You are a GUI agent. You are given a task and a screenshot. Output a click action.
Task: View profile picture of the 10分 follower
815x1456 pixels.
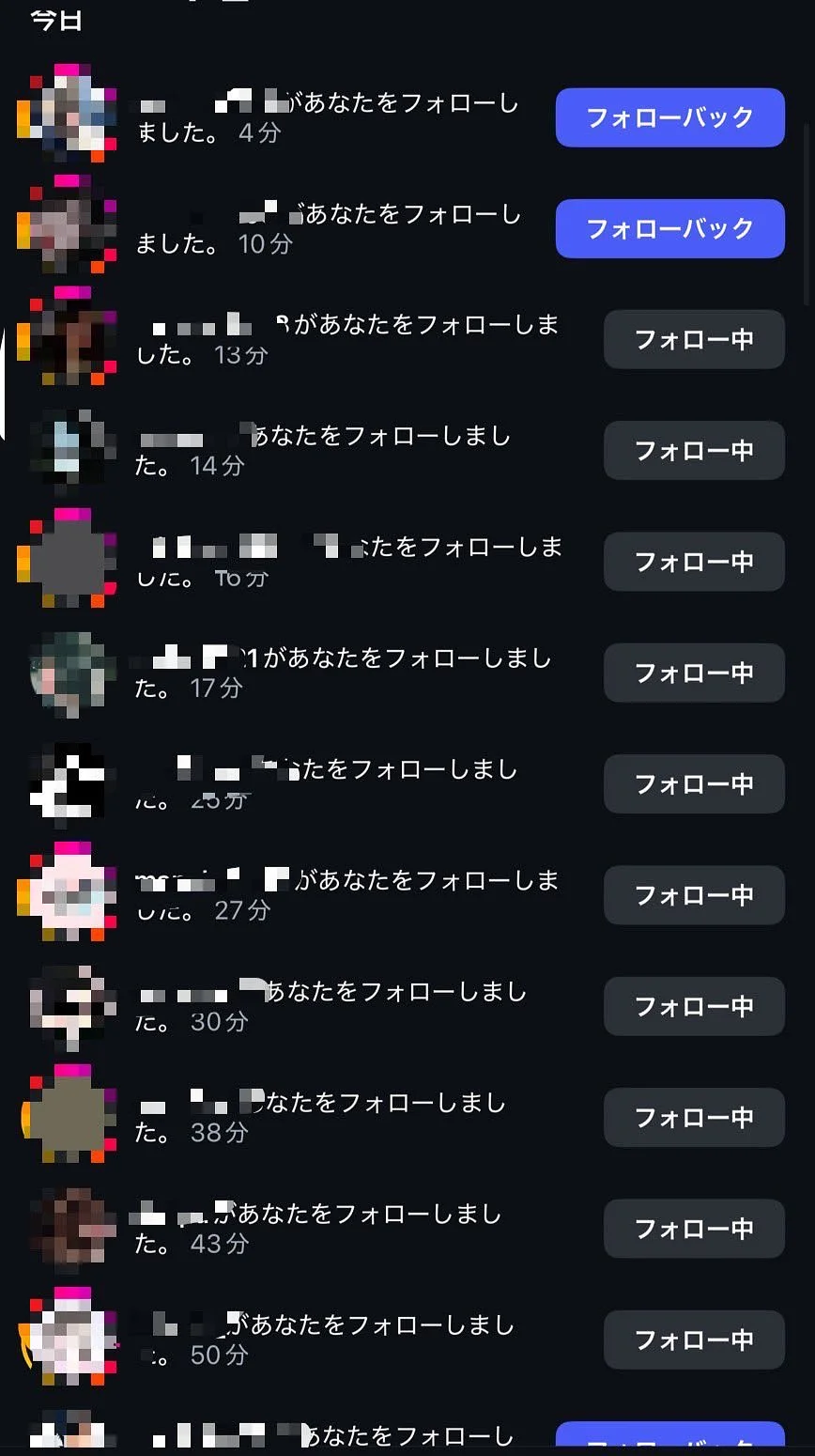(x=68, y=225)
